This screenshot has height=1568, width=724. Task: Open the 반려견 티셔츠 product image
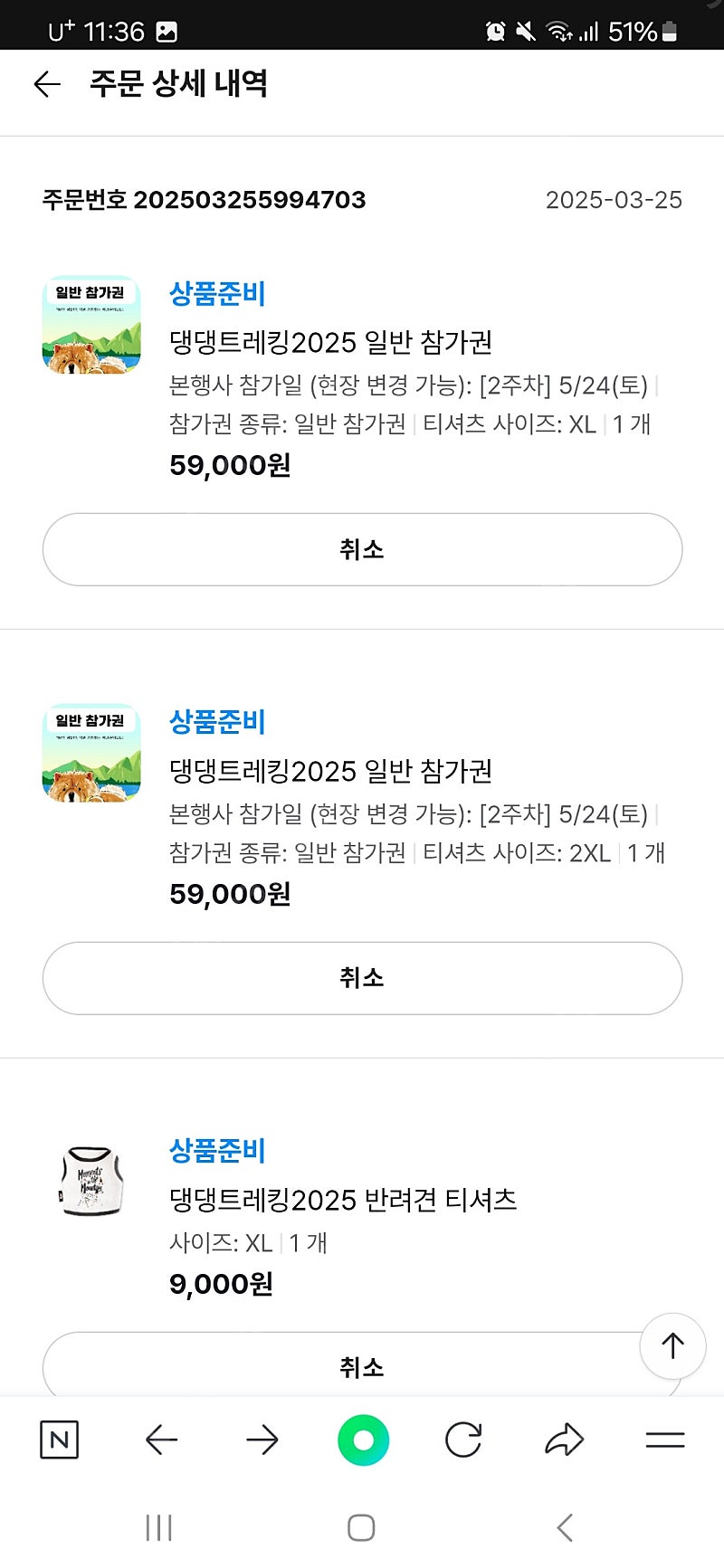coord(91,1181)
